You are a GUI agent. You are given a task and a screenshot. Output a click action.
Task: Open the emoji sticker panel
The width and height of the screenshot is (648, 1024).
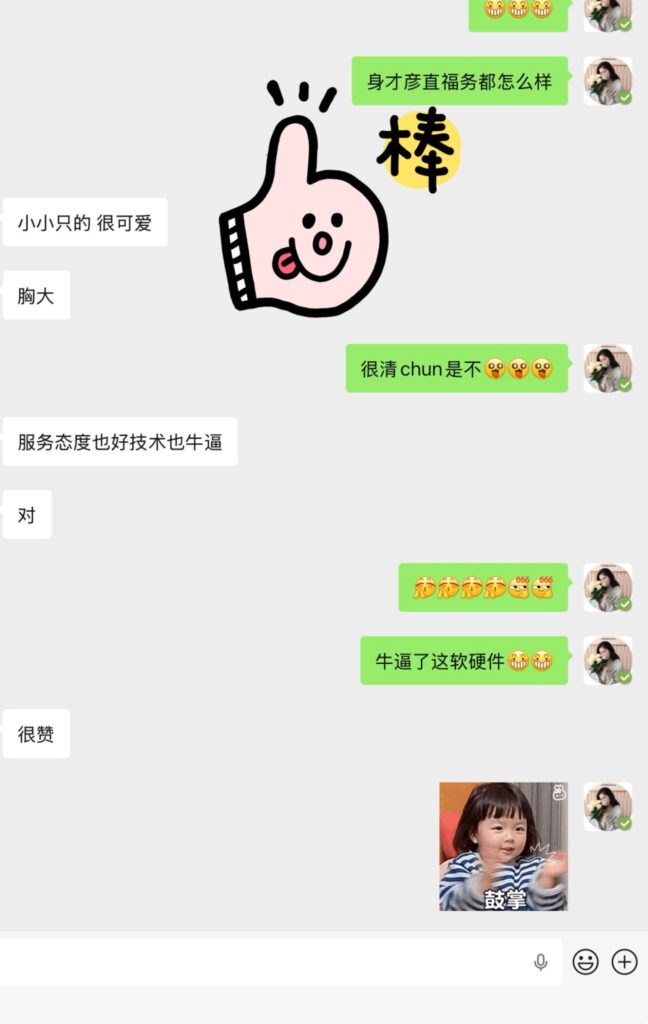click(x=585, y=962)
